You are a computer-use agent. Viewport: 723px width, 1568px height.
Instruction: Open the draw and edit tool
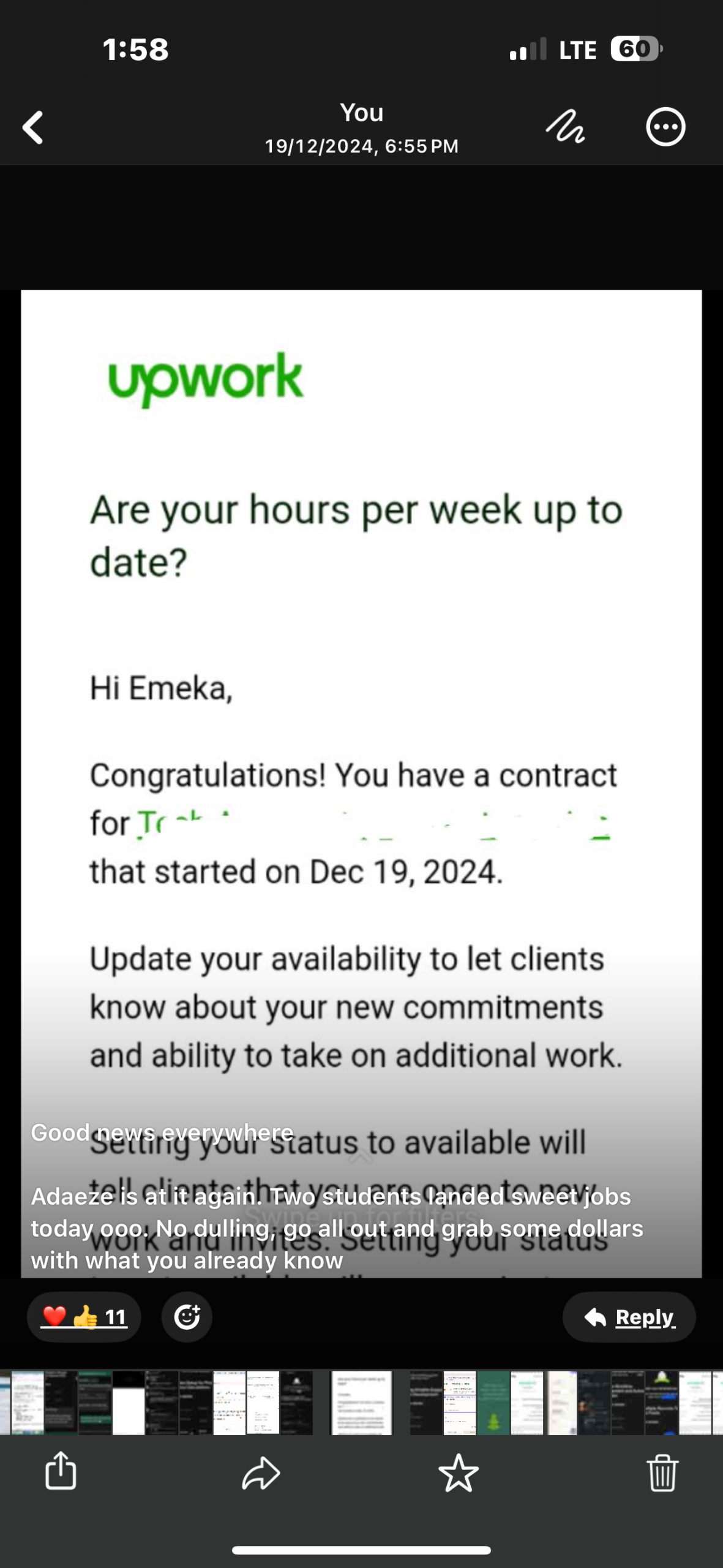(x=564, y=127)
